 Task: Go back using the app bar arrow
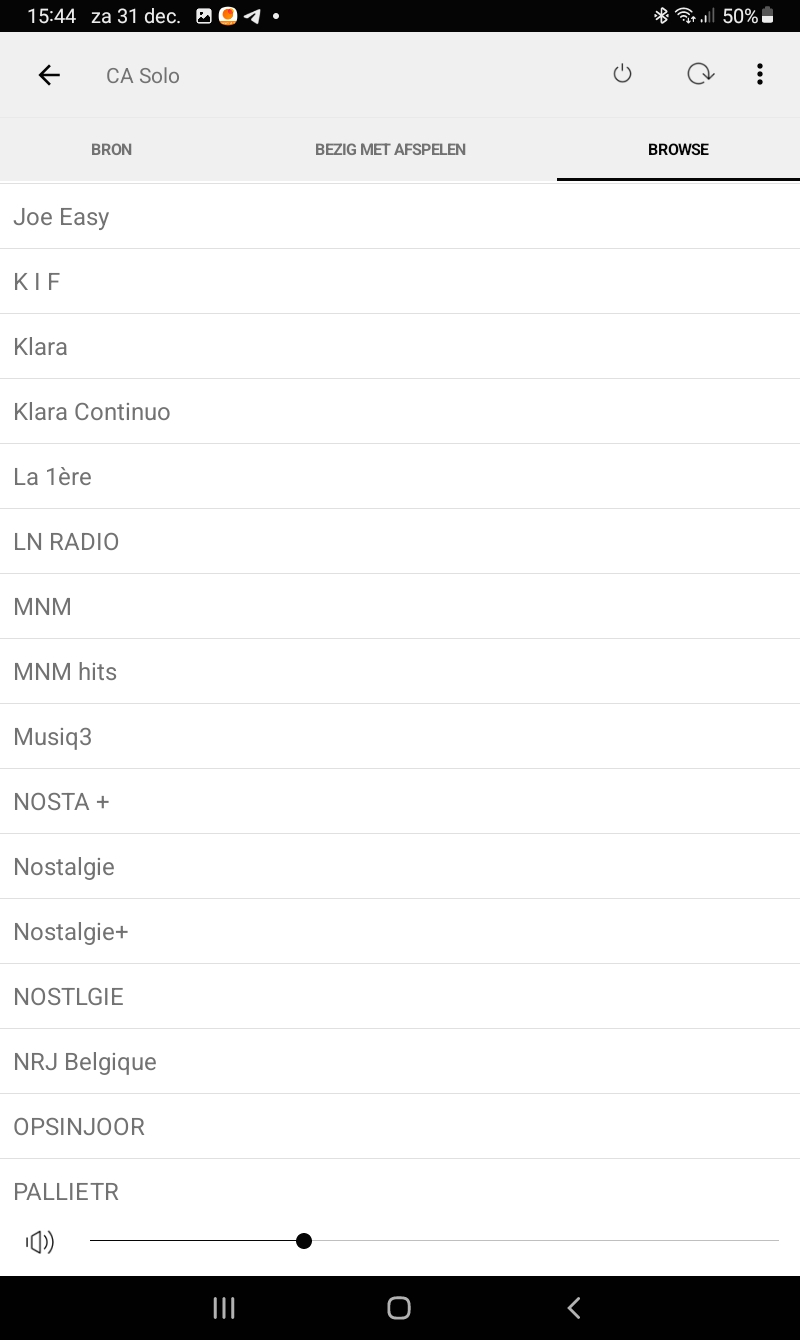pyautogui.click(x=49, y=75)
